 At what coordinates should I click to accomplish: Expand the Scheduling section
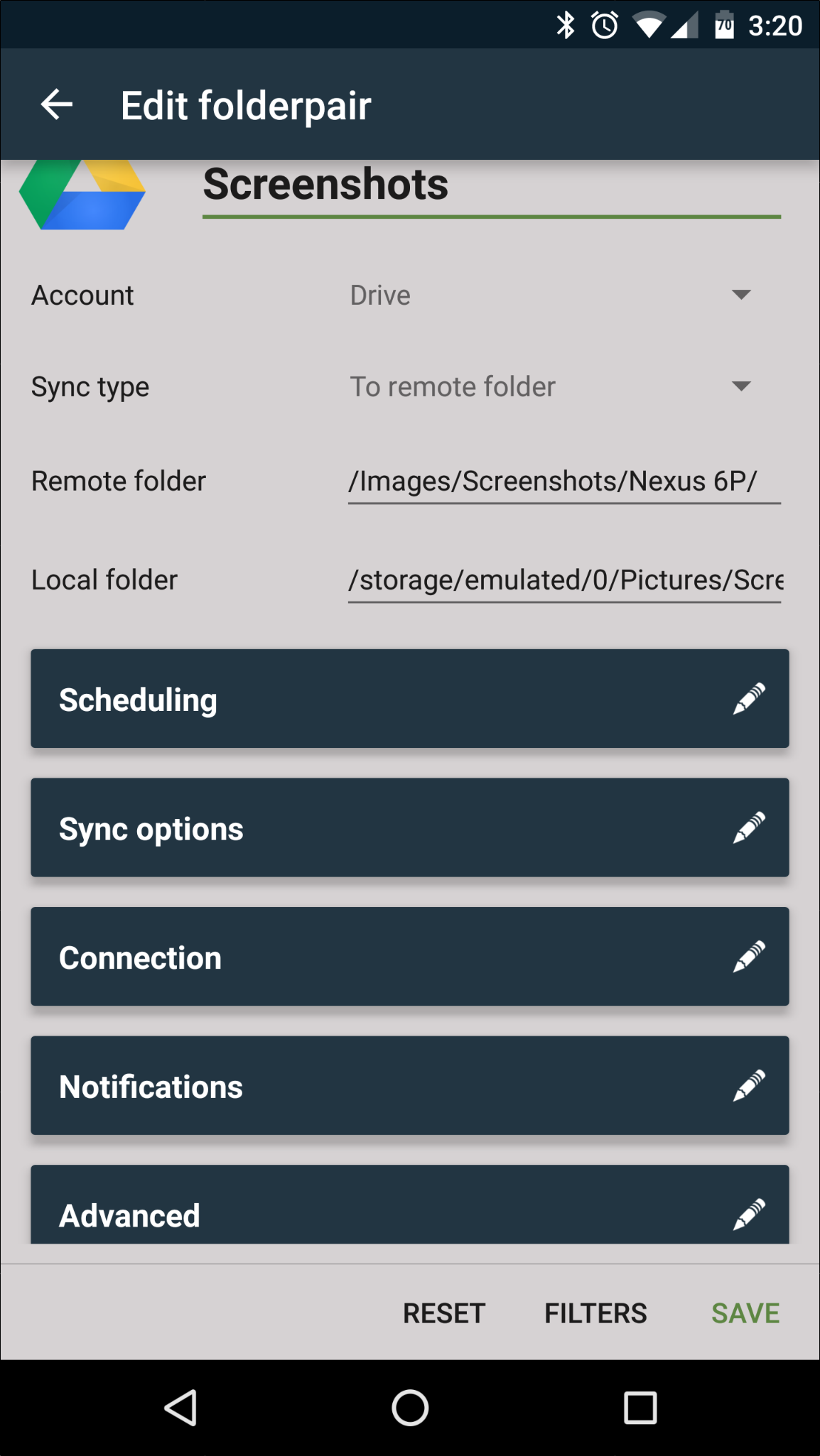(409, 699)
